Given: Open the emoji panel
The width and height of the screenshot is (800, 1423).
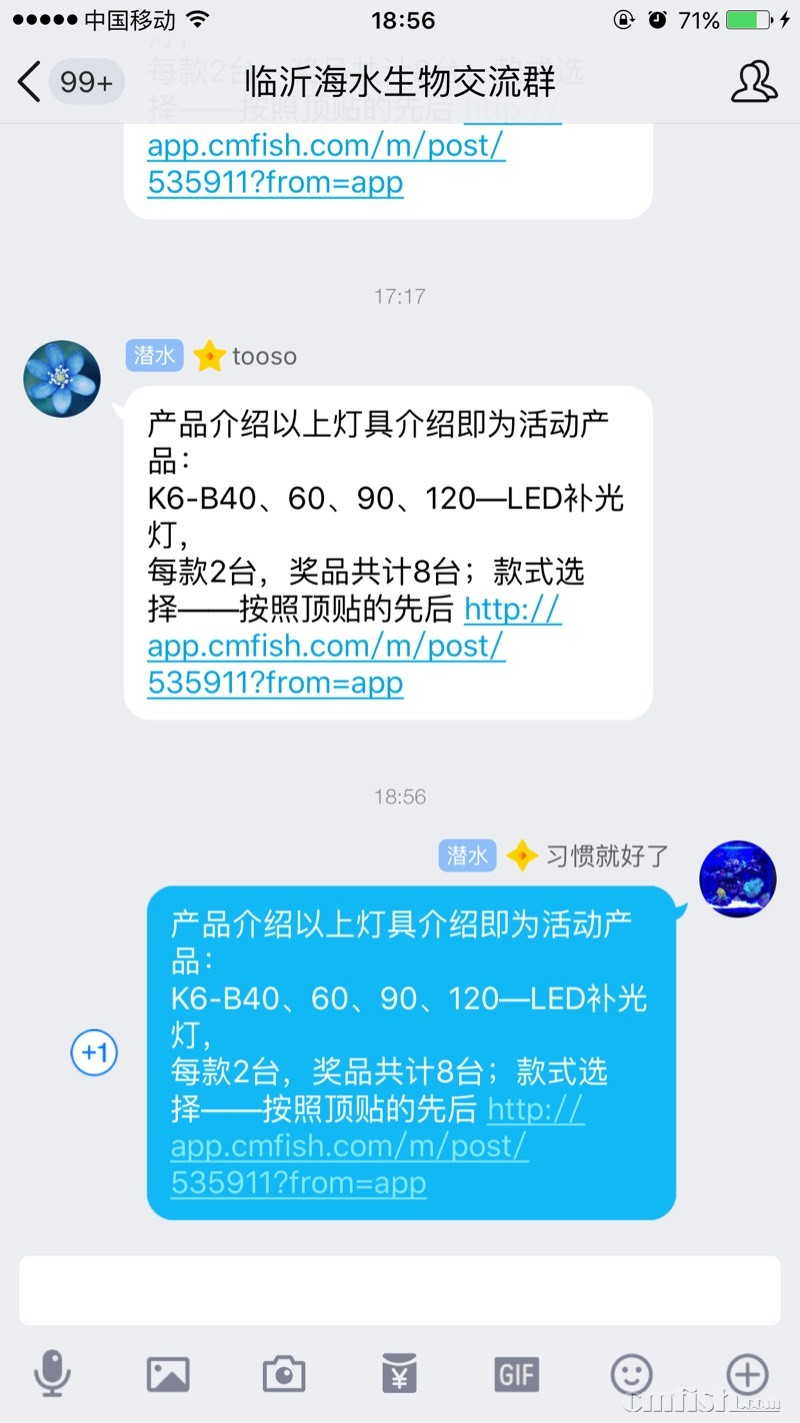Looking at the screenshot, I should [632, 1374].
